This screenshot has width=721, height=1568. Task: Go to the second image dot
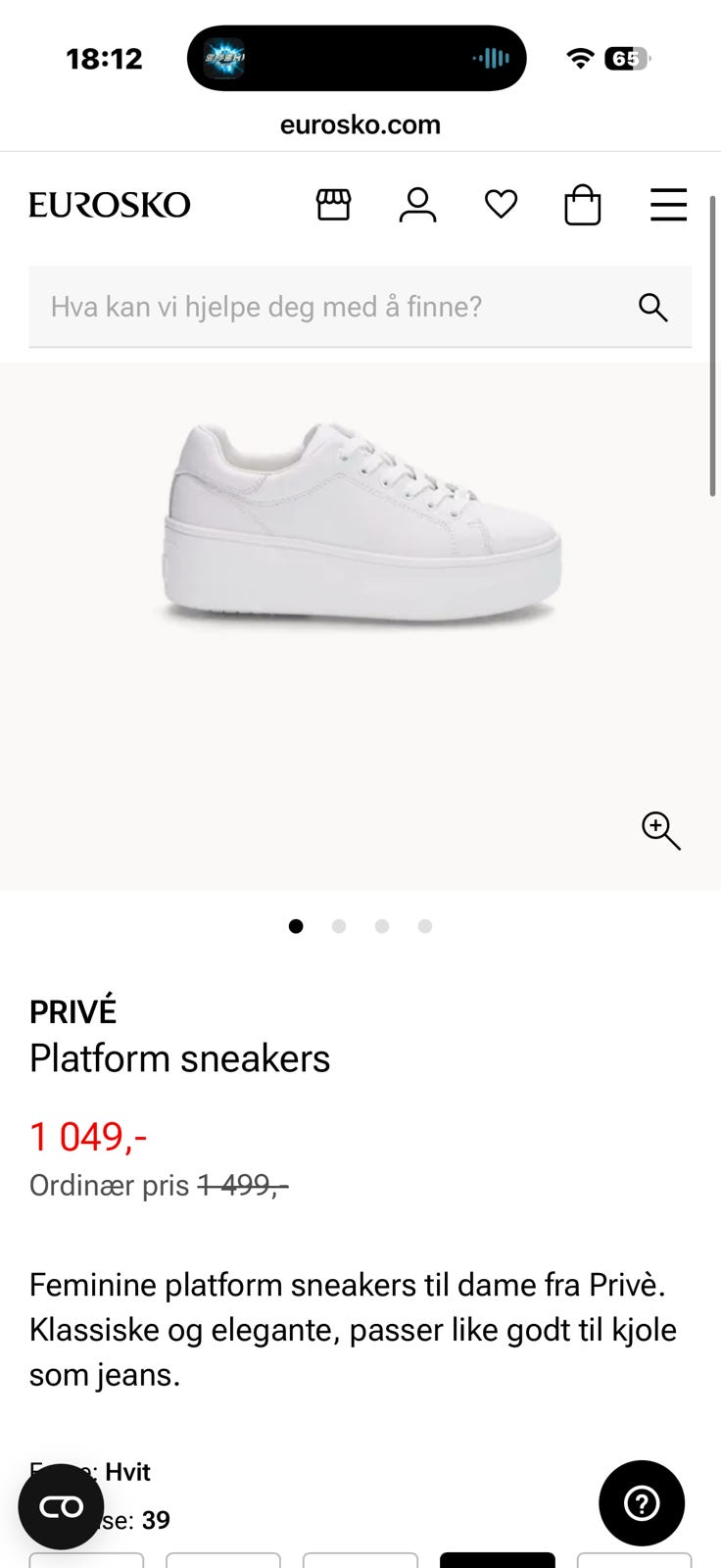pos(339,926)
